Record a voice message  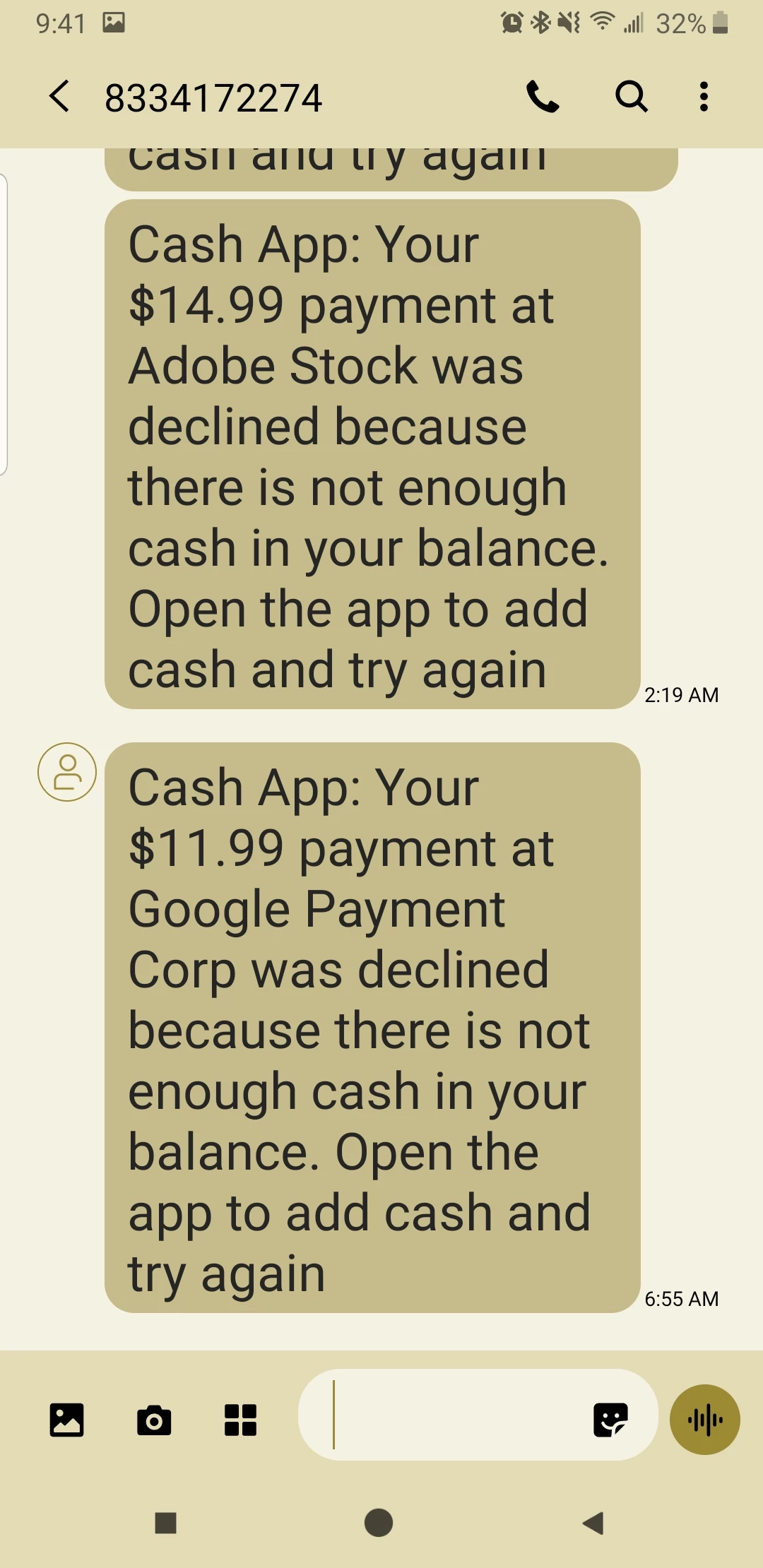(705, 1420)
